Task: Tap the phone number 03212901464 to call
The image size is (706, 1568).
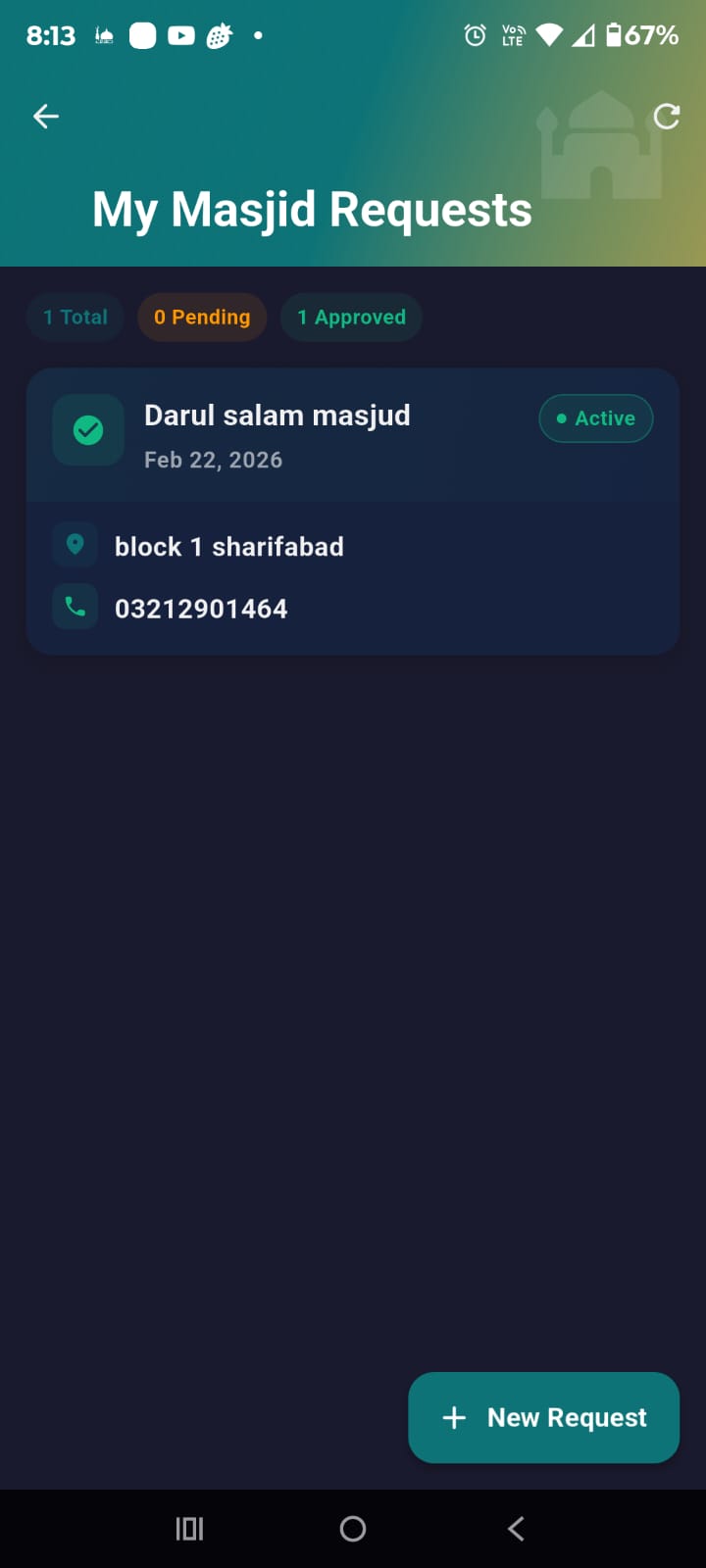Action: (201, 608)
